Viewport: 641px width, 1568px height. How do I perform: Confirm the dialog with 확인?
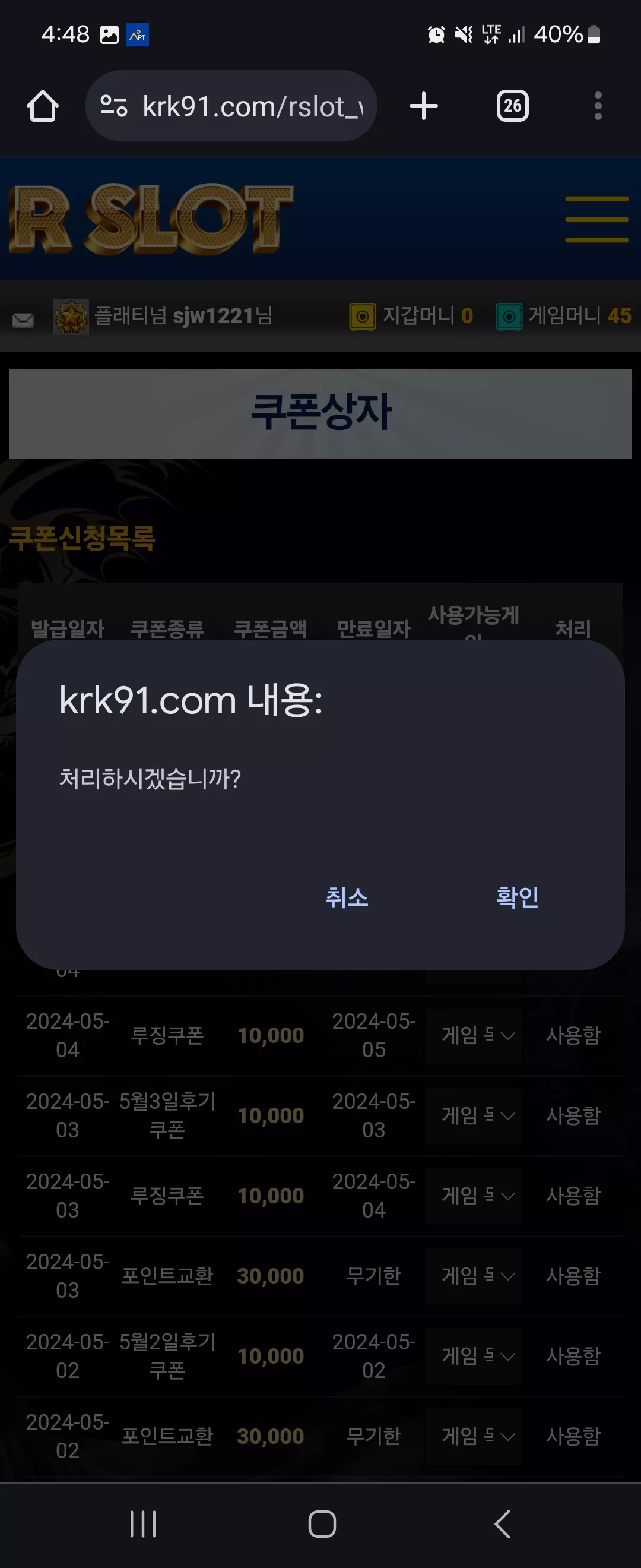pos(517,897)
